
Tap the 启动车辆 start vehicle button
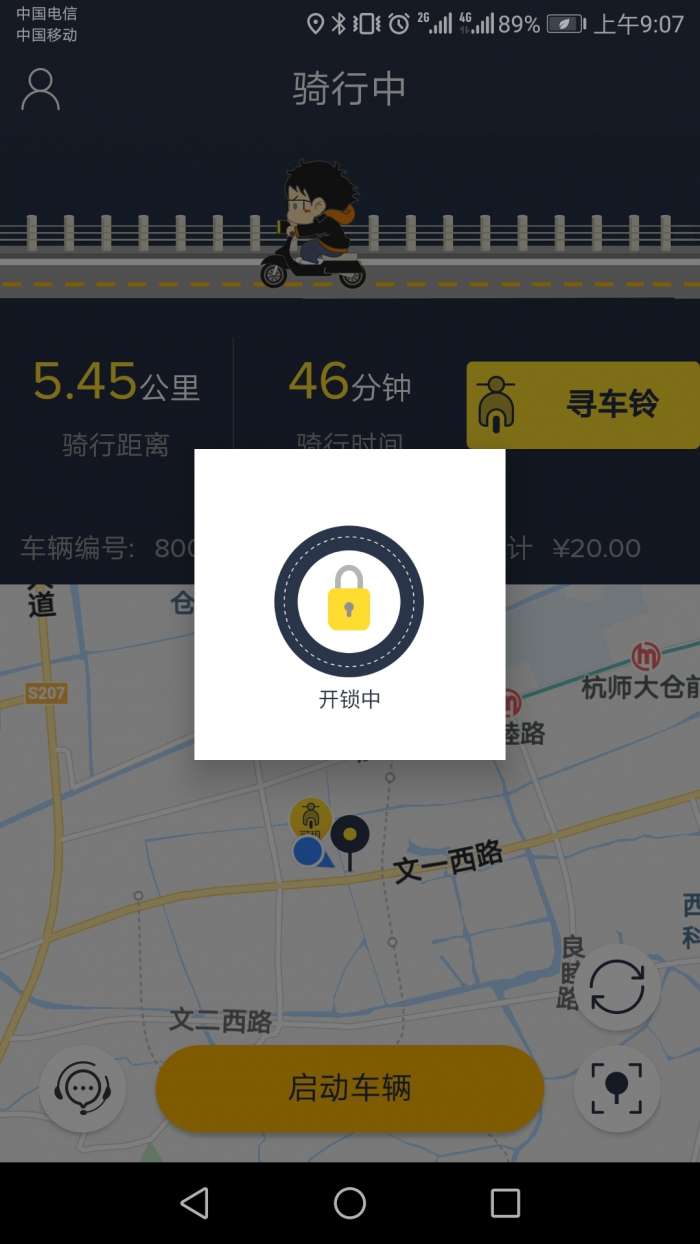(349, 1088)
